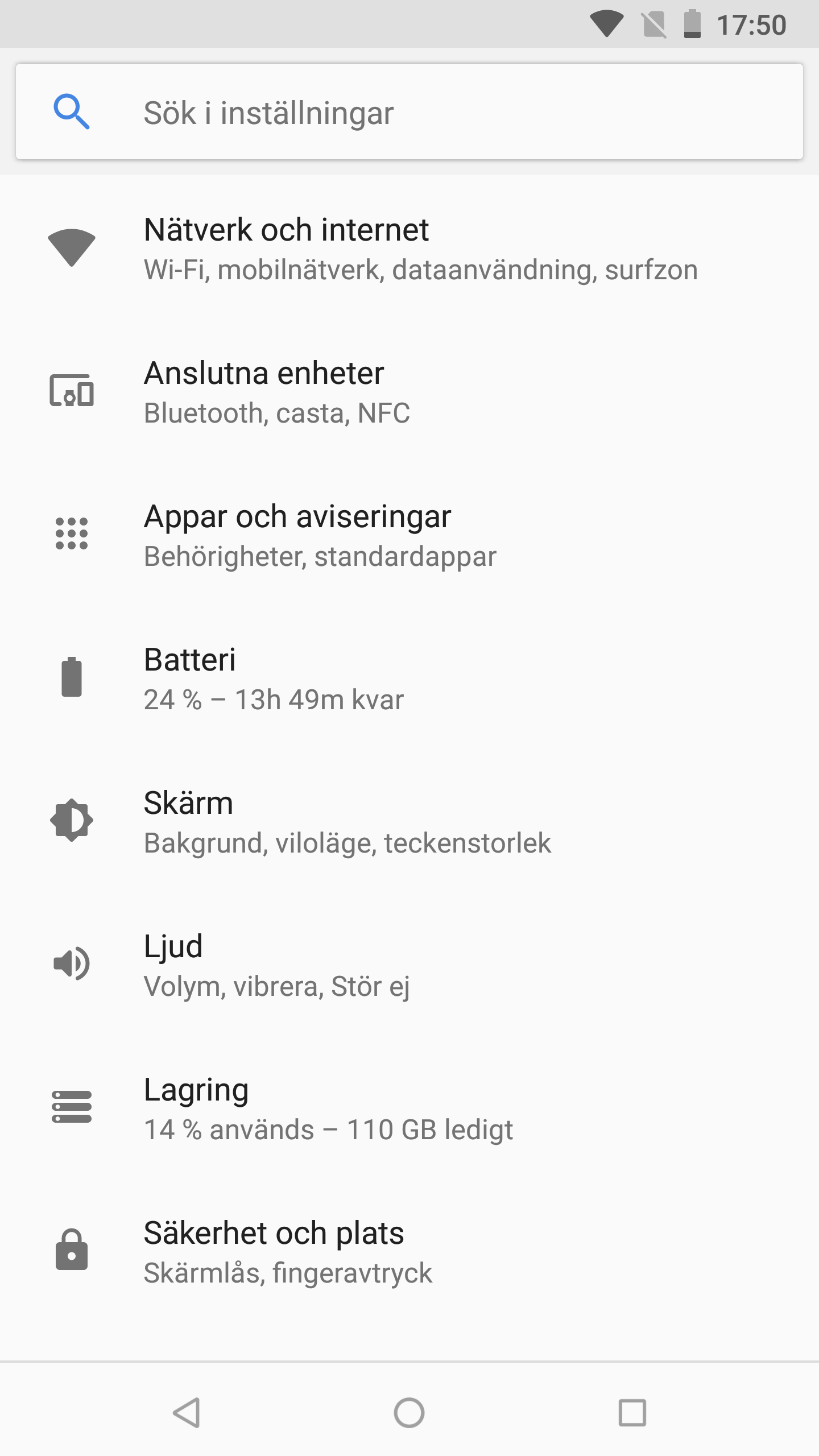Viewport: 819px width, 1456px height.
Task: Select the Skärm display settings
Action: click(409, 821)
